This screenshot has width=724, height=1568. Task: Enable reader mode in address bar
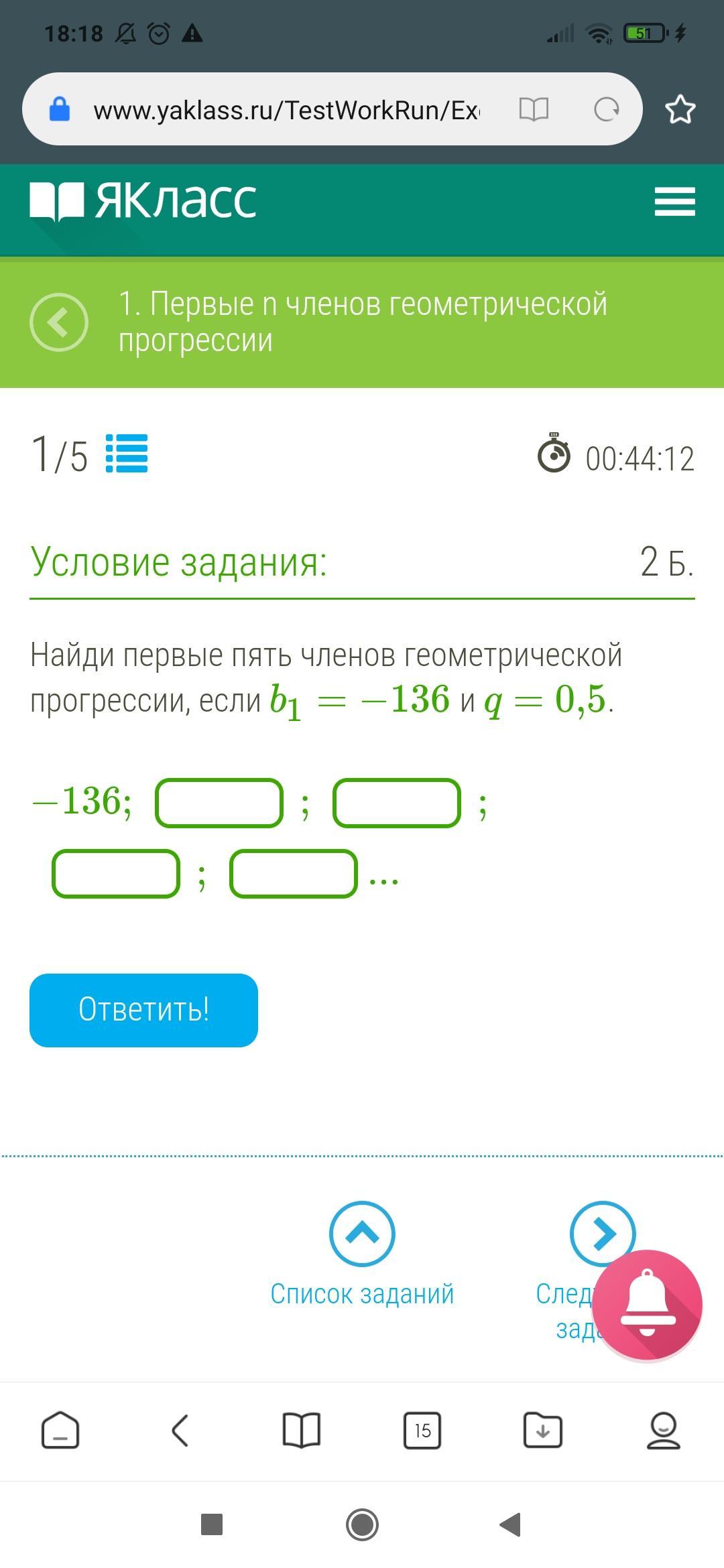534,109
